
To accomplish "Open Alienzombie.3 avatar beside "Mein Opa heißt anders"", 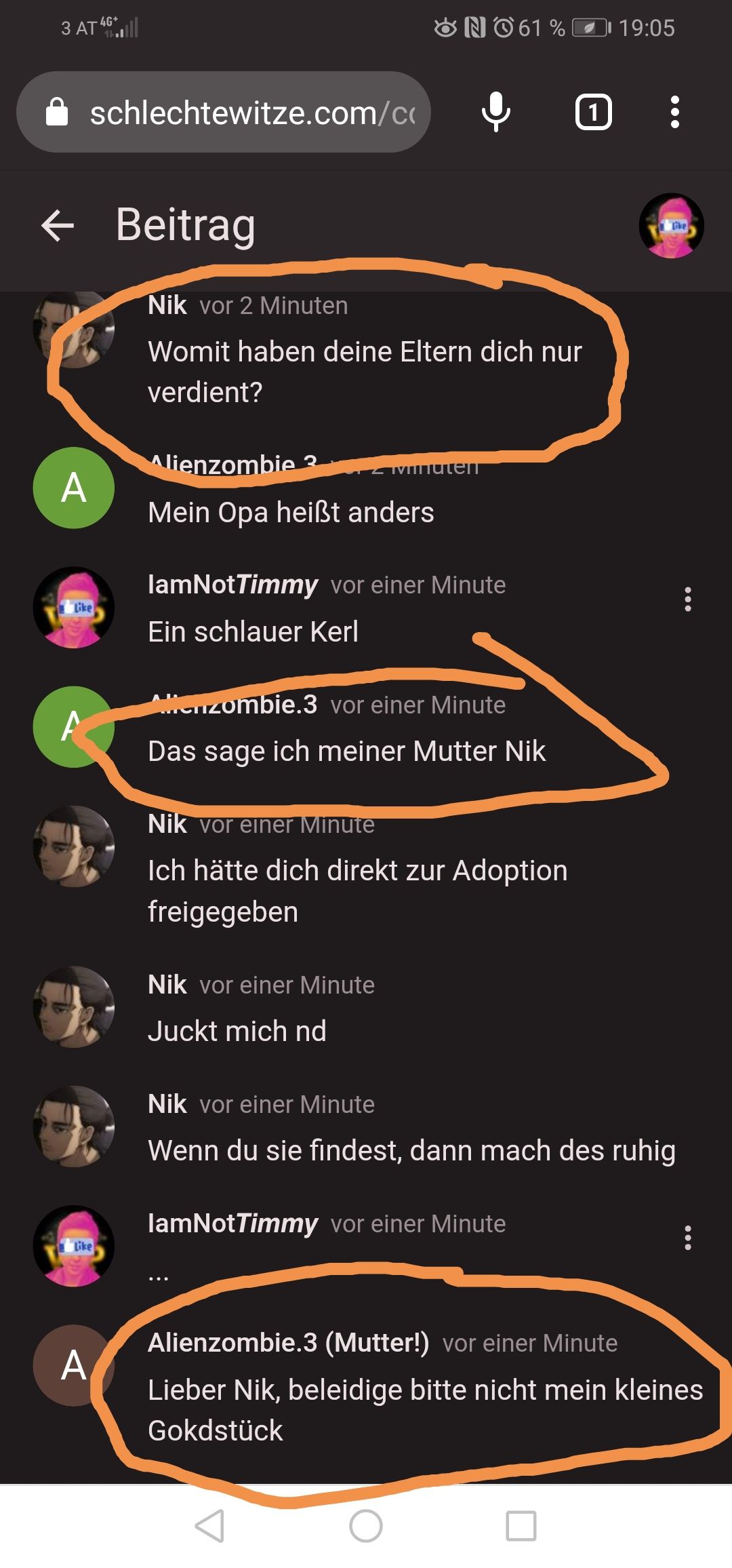I will 74,488.
